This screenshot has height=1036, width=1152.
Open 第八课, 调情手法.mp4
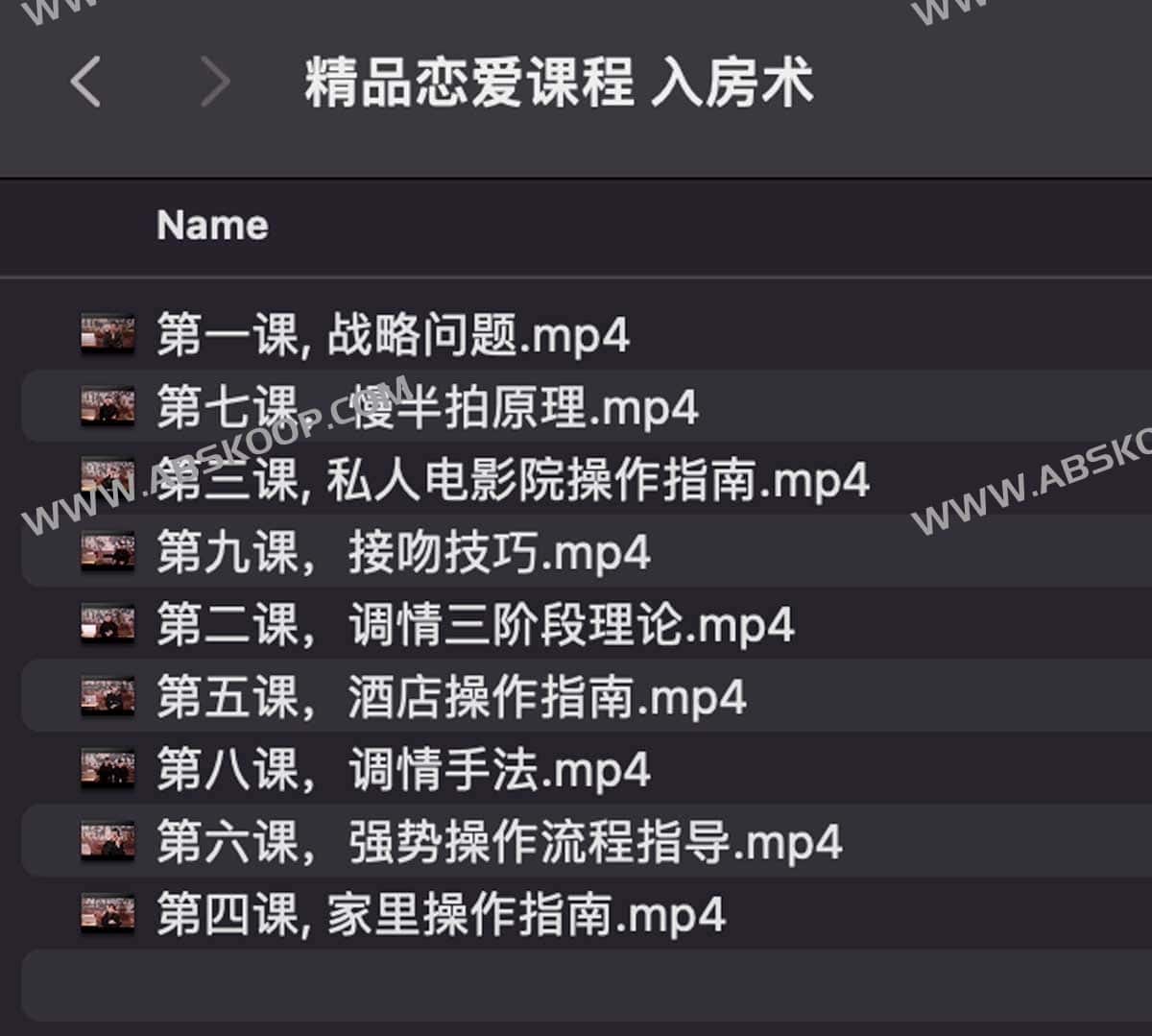point(402,771)
